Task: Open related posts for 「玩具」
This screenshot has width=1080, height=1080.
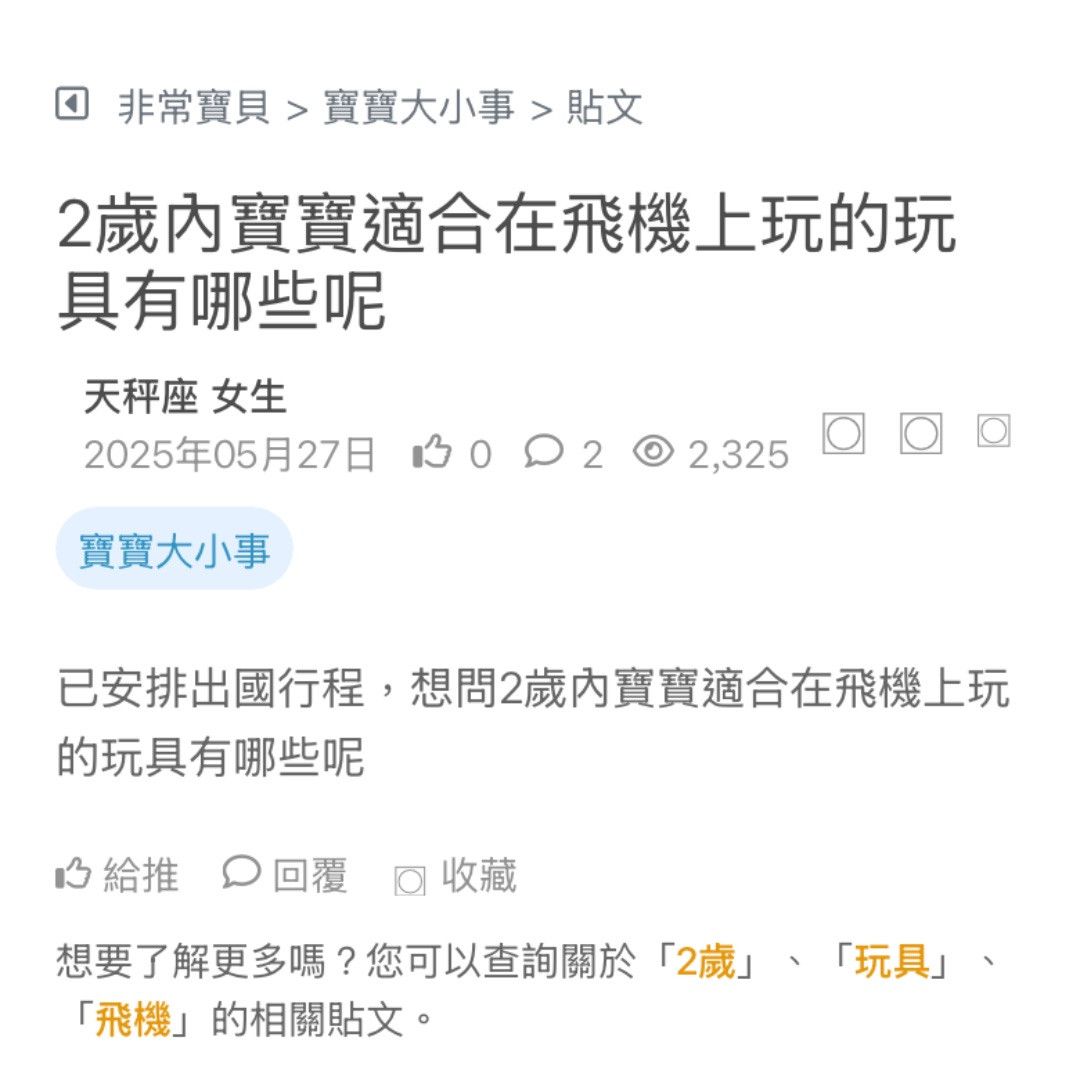Action: [890, 964]
